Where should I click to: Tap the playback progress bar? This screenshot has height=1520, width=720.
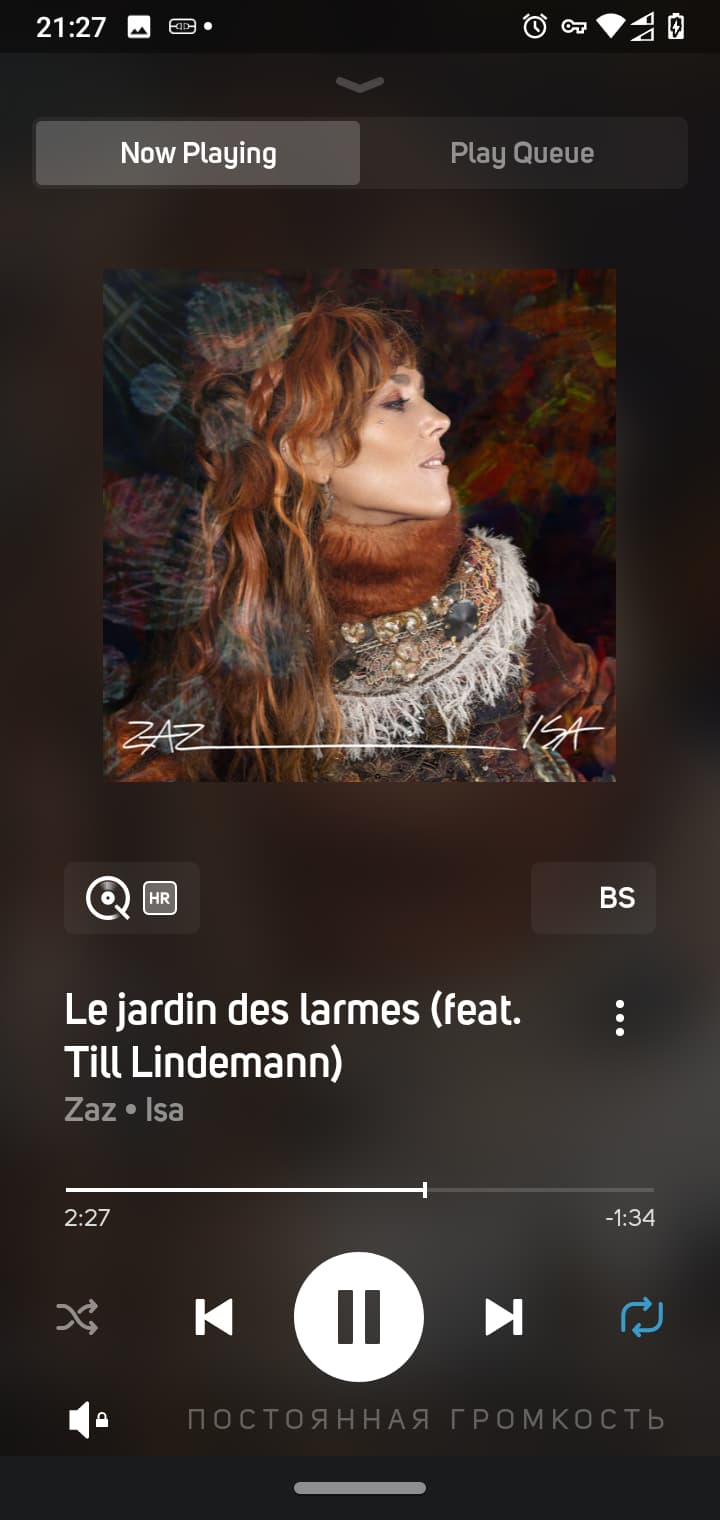click(360, 1190)
